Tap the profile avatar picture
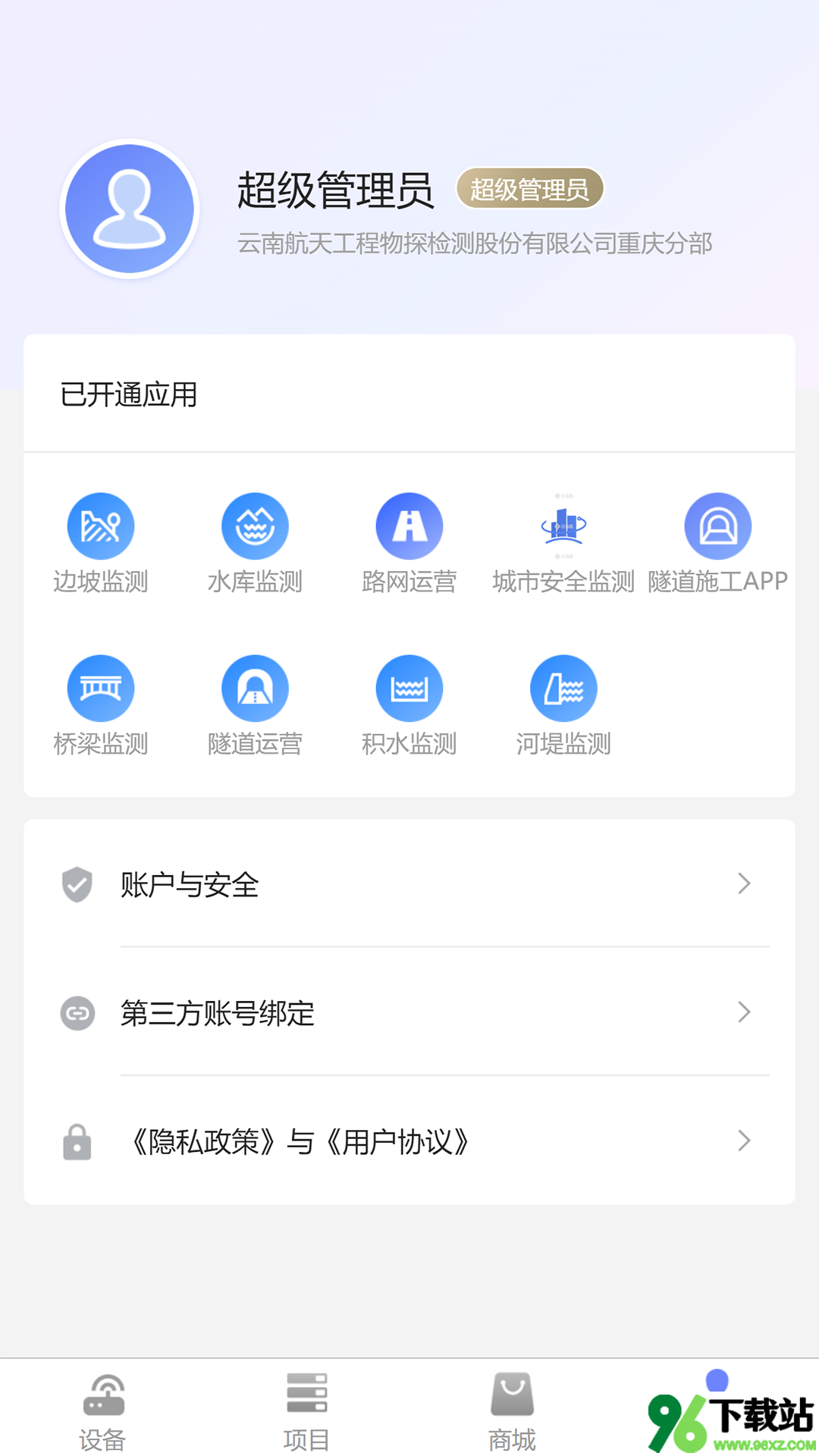The image size is (819, 1456). 130,209
